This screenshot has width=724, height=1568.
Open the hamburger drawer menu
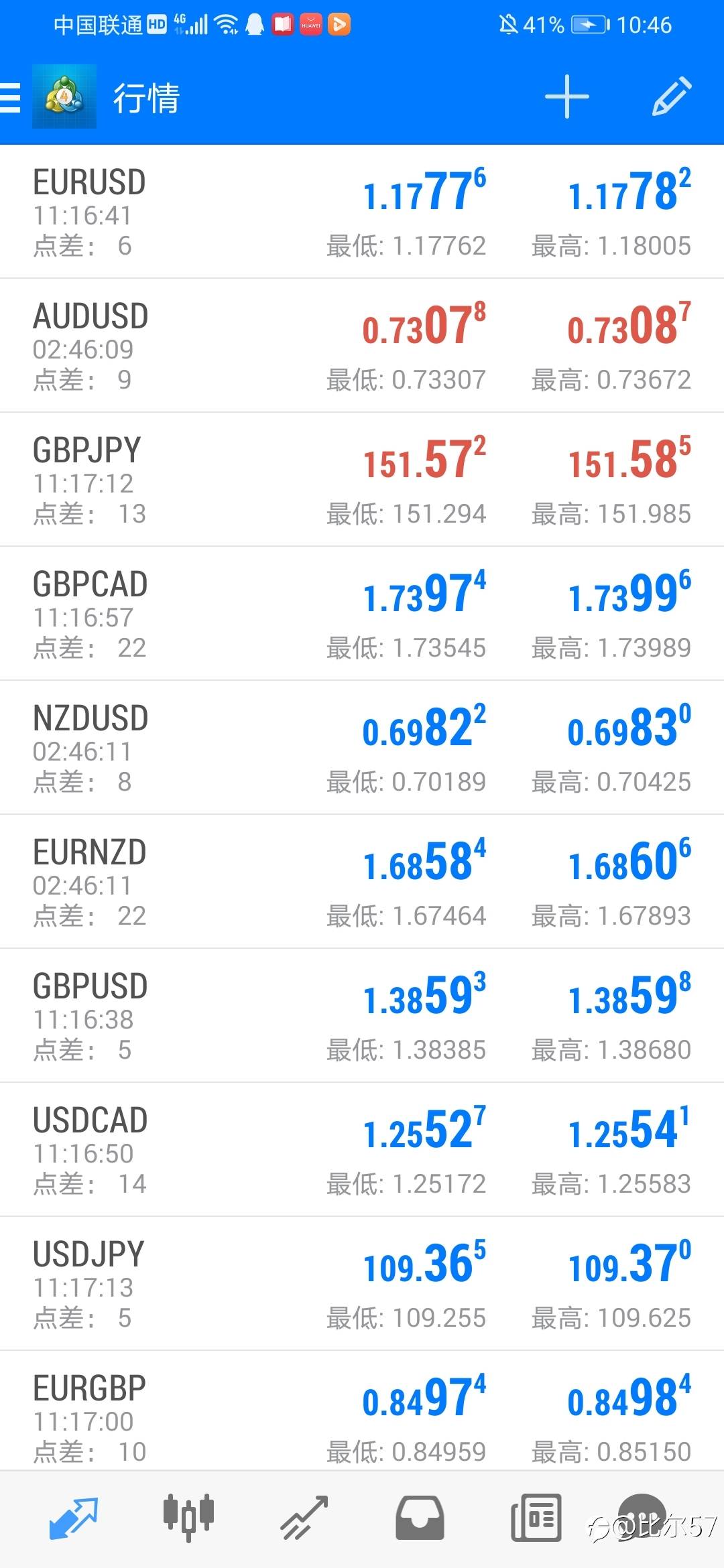[10, 98]
